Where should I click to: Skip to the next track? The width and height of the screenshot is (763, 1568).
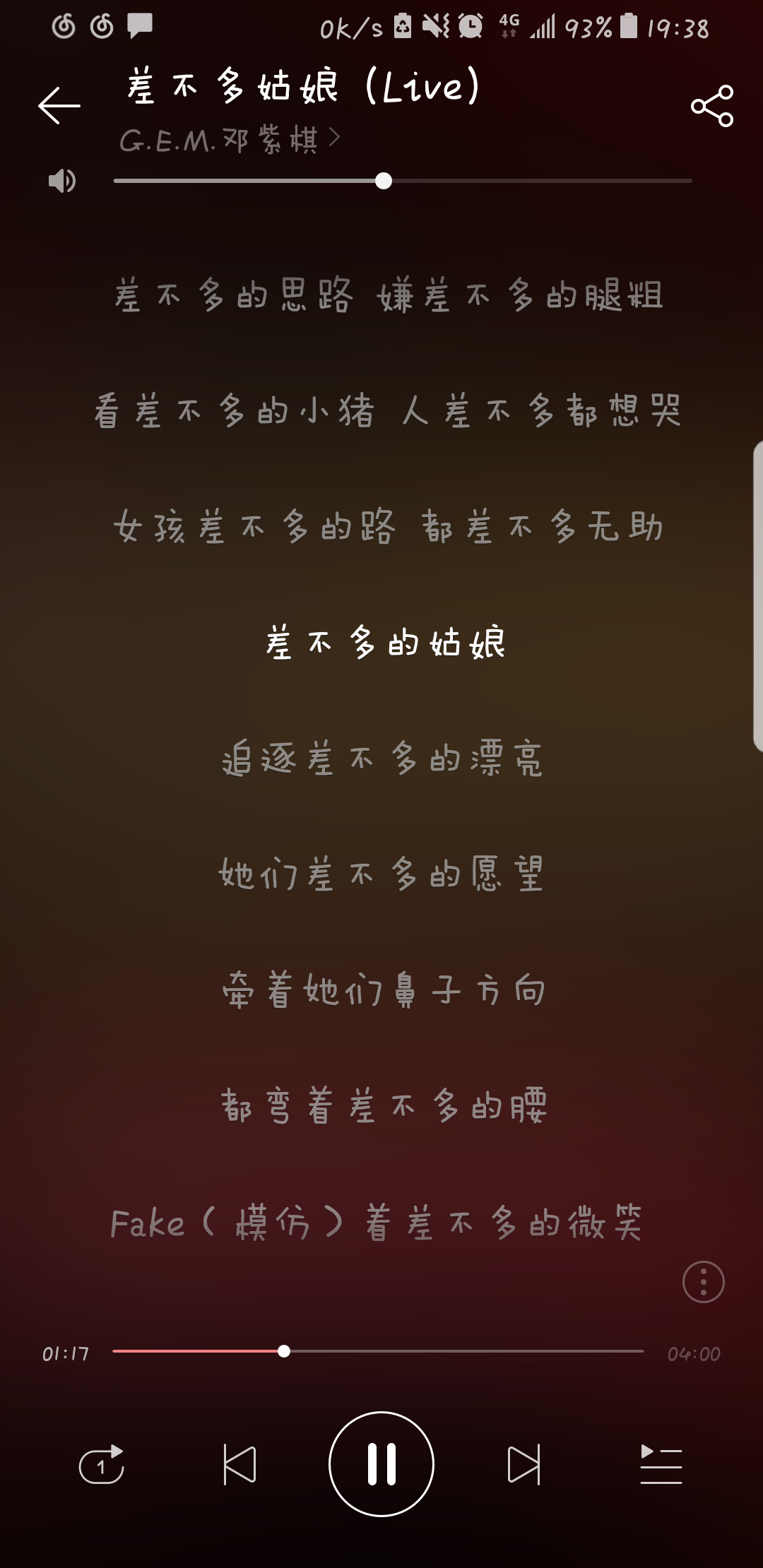pos(524,1464)
